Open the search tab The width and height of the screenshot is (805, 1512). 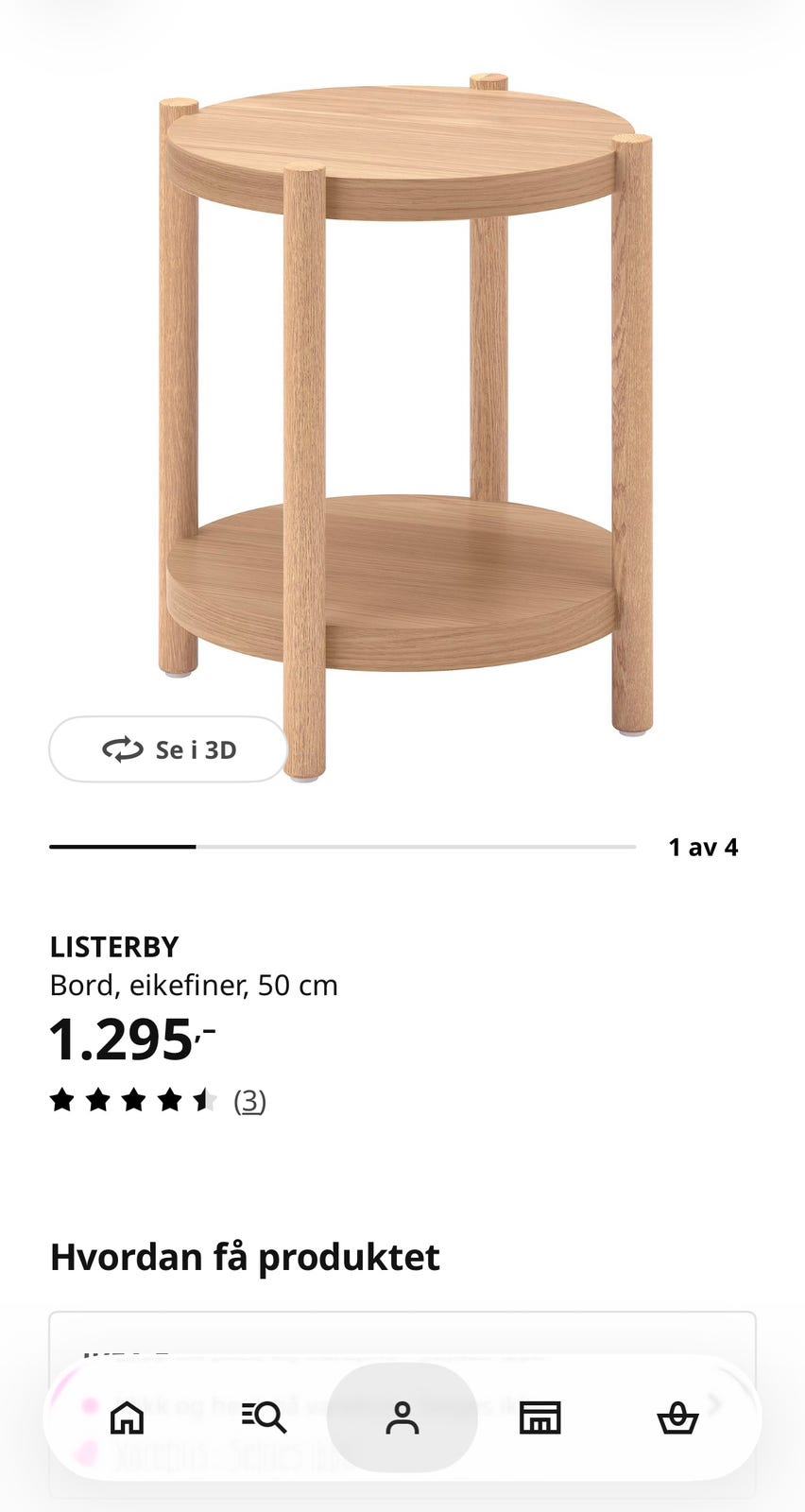[264, 1417]
